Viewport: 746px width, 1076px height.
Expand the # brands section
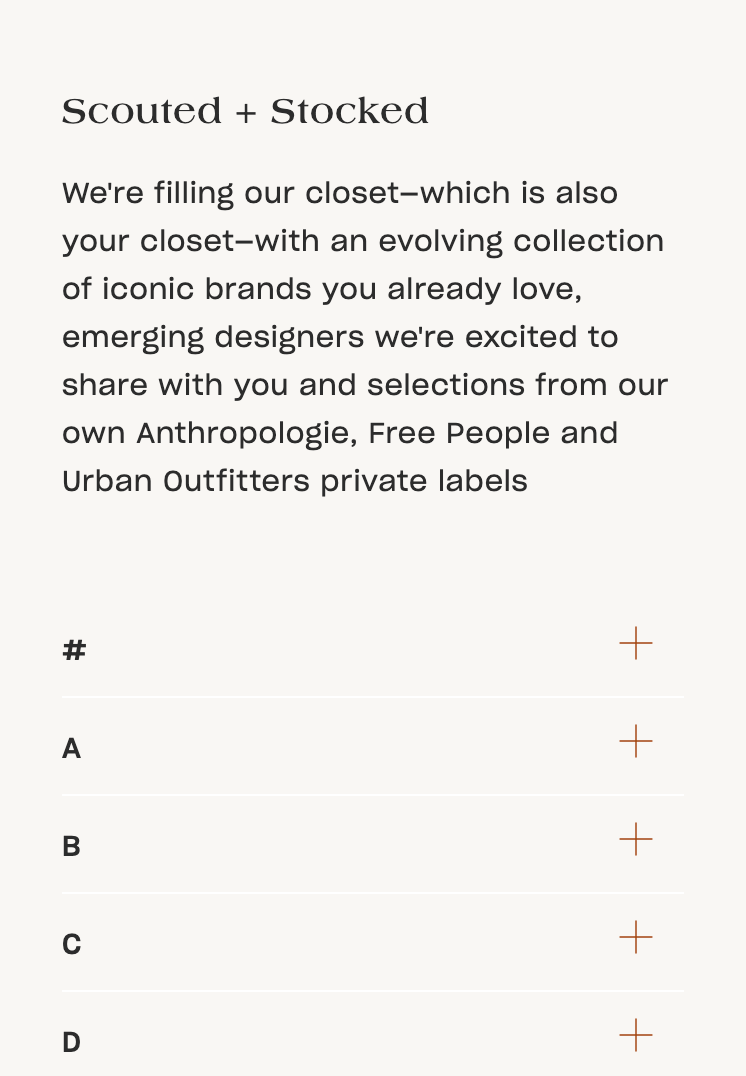(635, 644)
